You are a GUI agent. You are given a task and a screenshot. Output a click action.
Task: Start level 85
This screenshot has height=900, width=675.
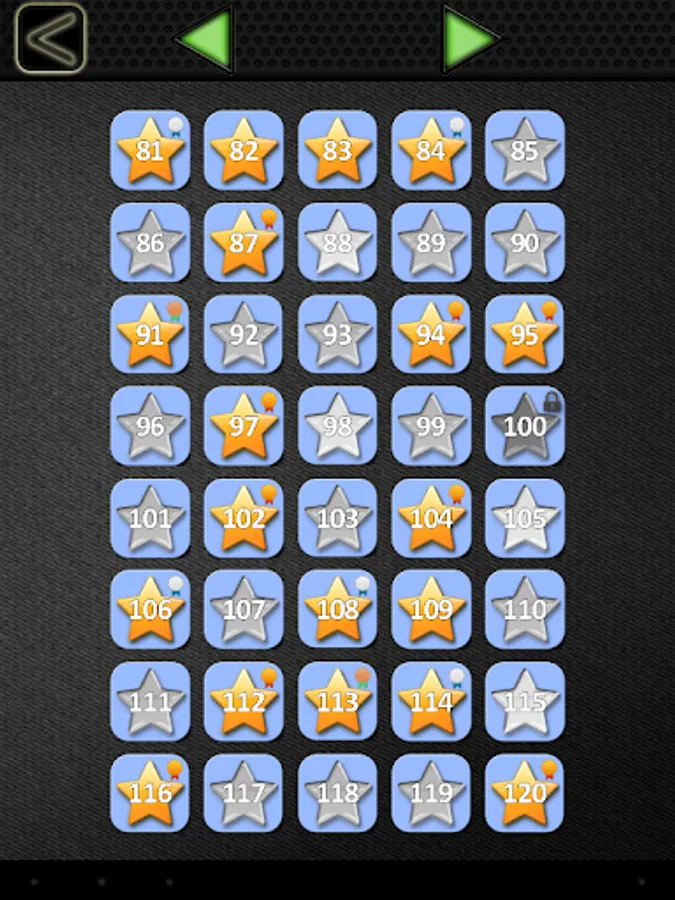(x=525, y=150)
